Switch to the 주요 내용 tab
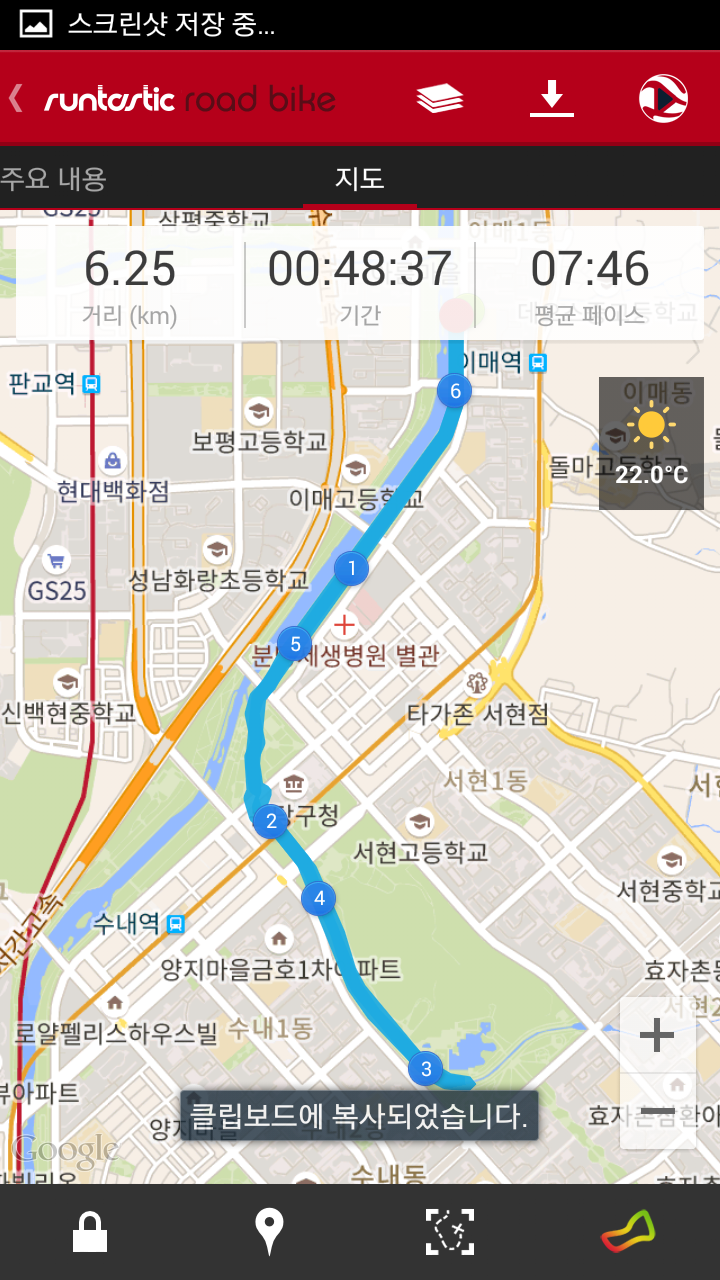This screenshot has height=1280, width=720. 54,180
